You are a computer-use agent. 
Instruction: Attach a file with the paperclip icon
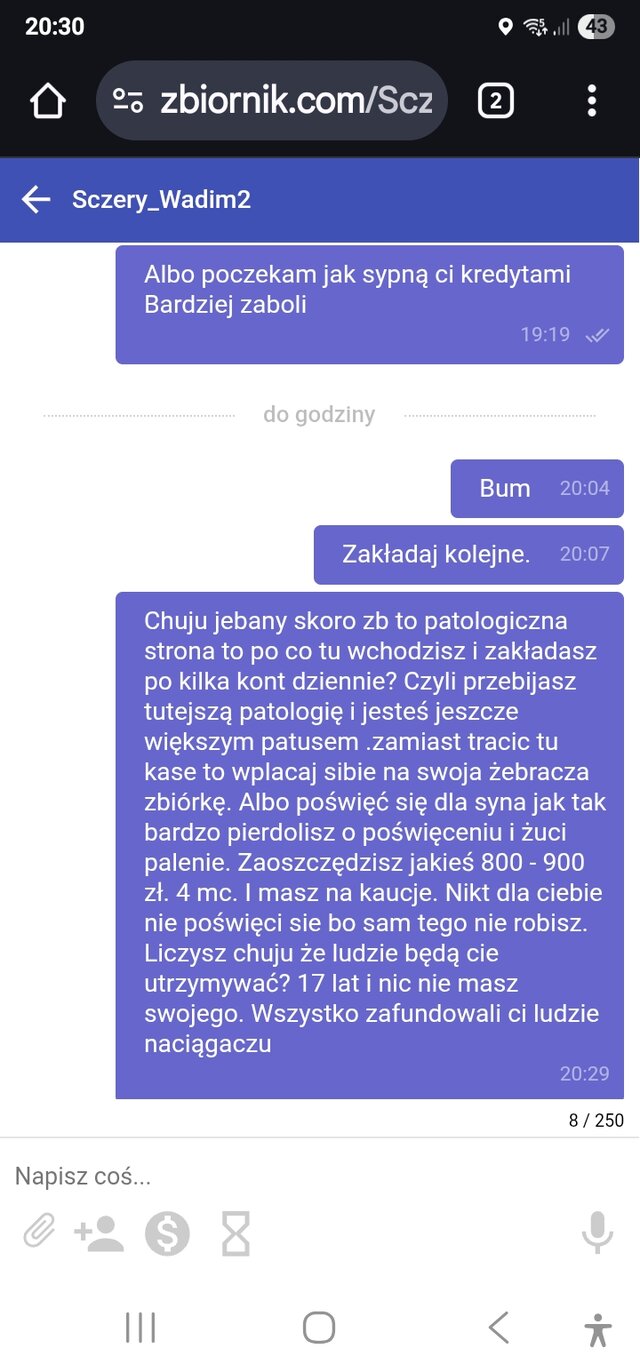point(39,1233)
